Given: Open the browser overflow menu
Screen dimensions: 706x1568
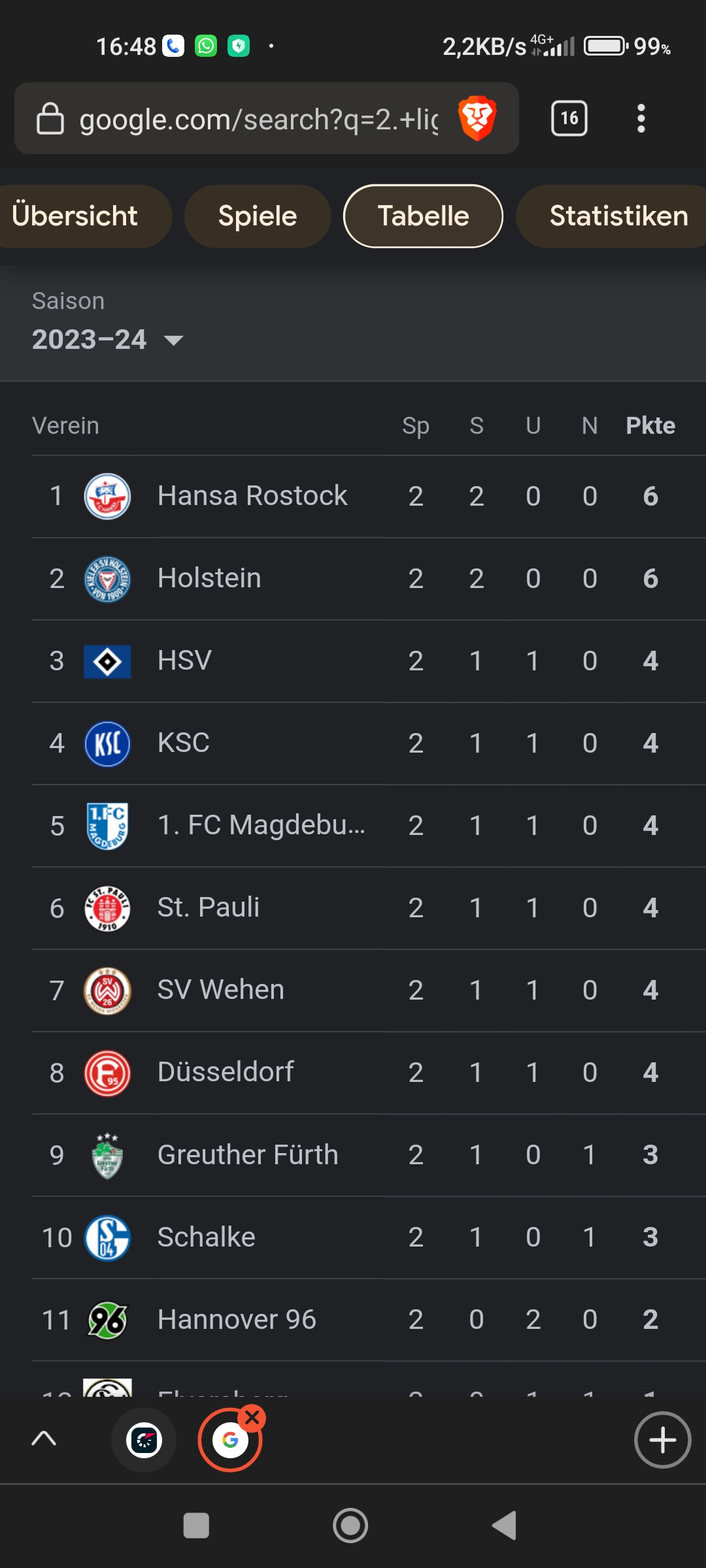Looking at the screenshot, I should pos(641,118).
